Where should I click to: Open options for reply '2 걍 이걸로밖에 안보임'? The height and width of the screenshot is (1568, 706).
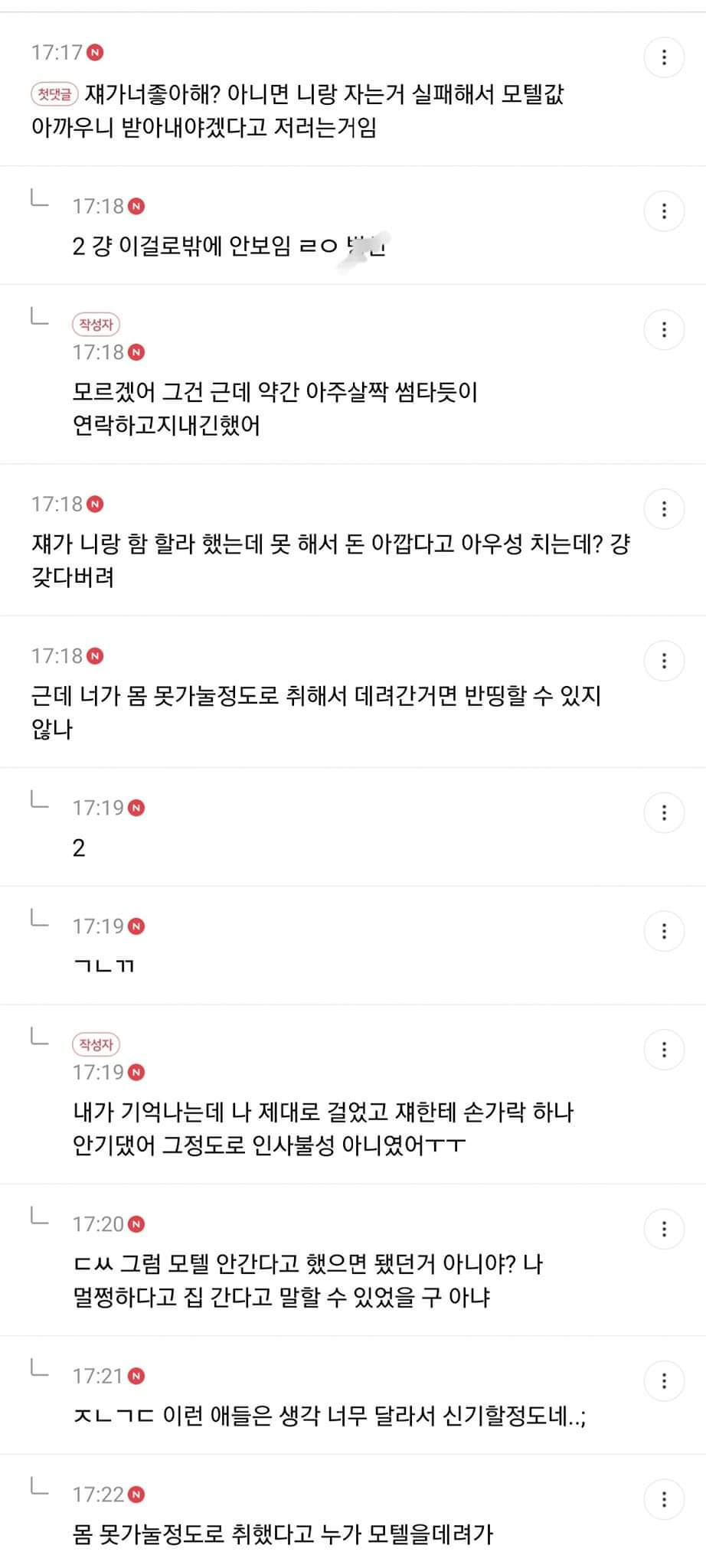pos(664,211)
